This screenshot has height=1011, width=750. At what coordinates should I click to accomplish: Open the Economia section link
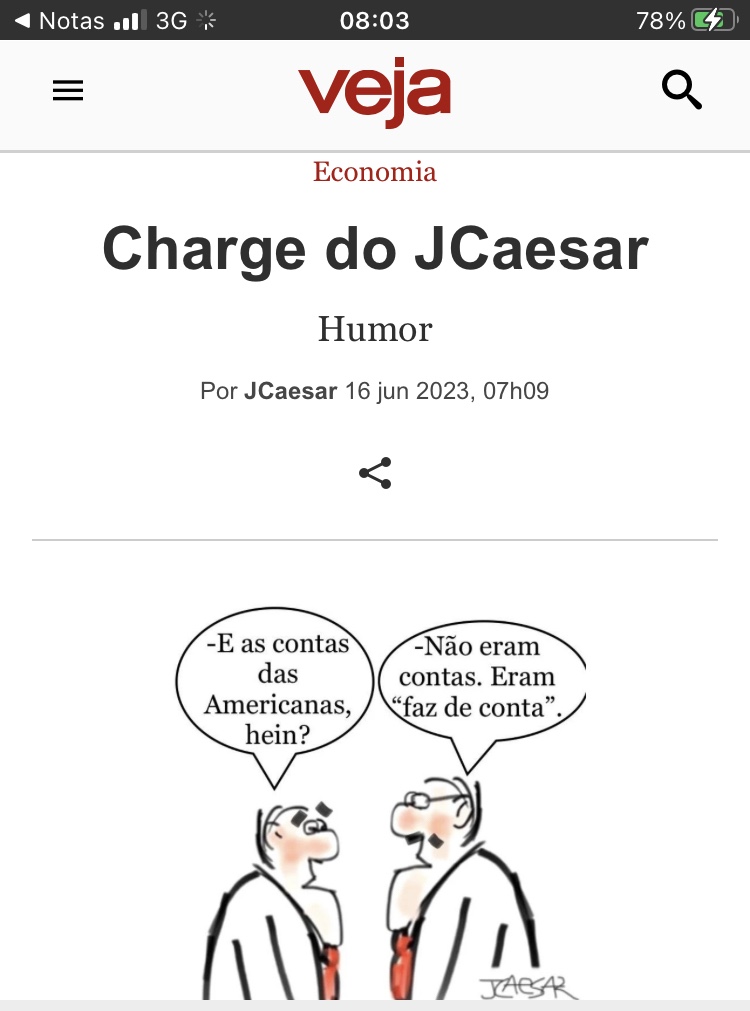tap(375, 172)
